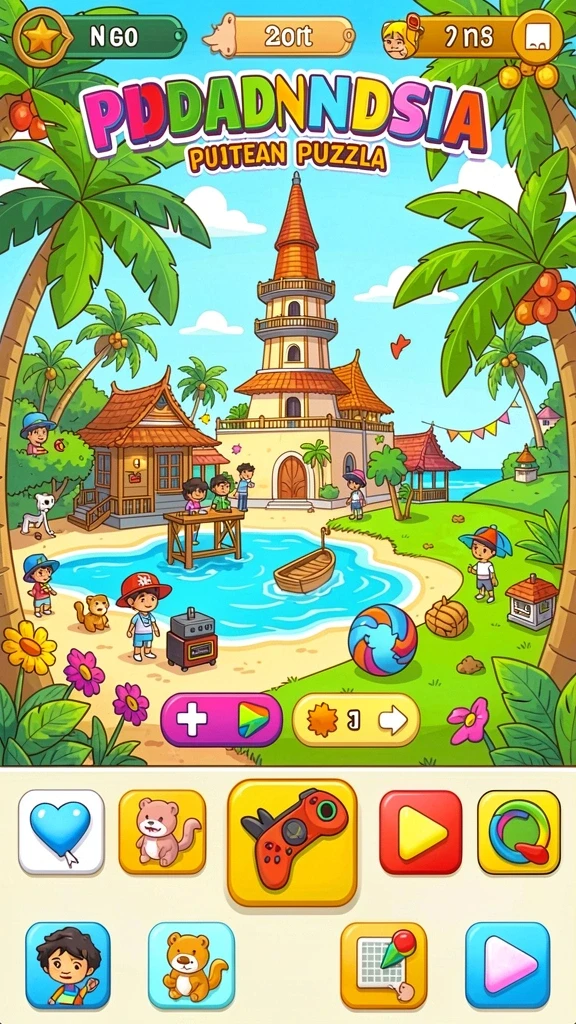Tap the red button with yellow play arrow

[421, 831]
